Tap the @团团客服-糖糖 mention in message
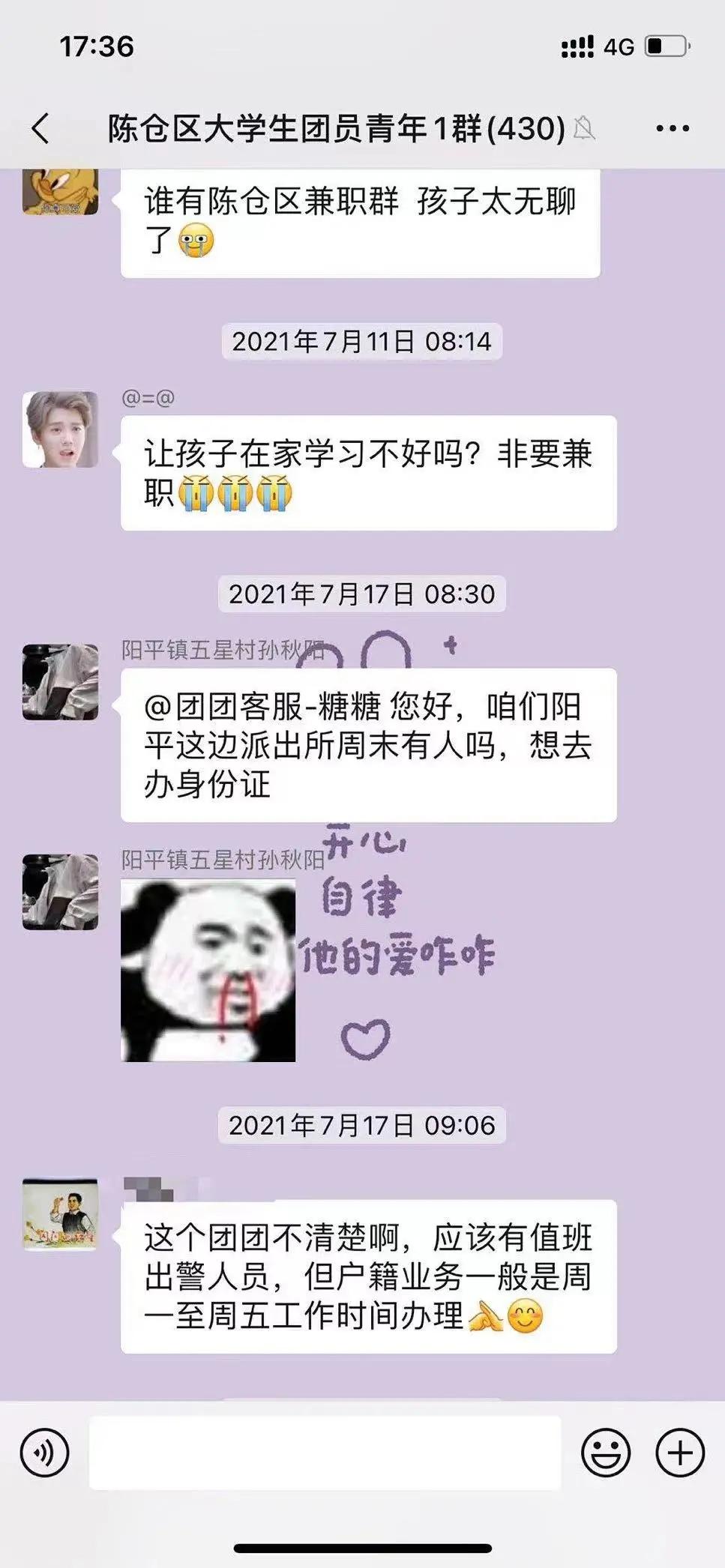Image resolution: width=725 pixels, height=1568 pixels. coord(253,705)
